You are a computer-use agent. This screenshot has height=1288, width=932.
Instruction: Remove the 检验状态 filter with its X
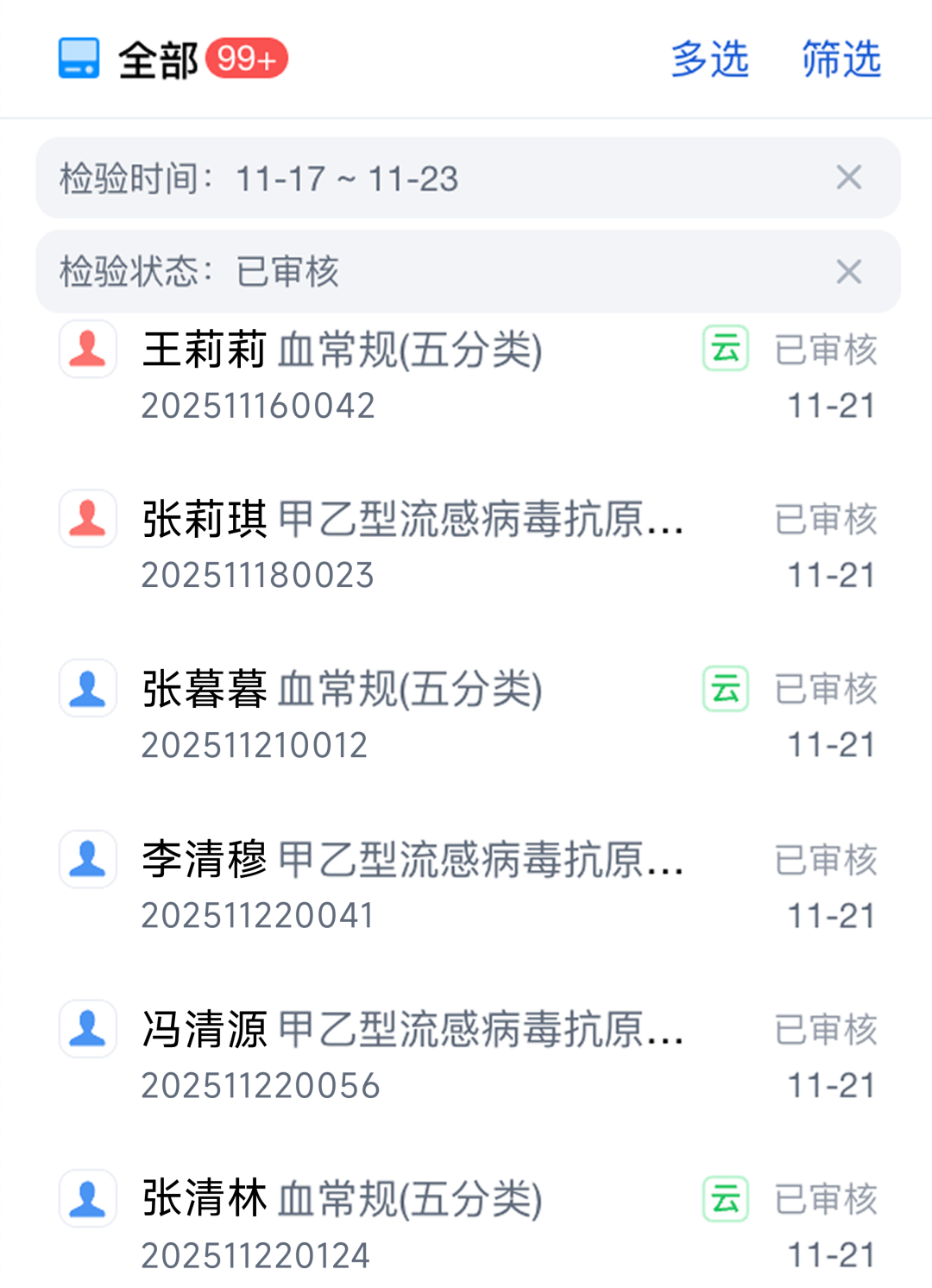(x=849, y=270)
